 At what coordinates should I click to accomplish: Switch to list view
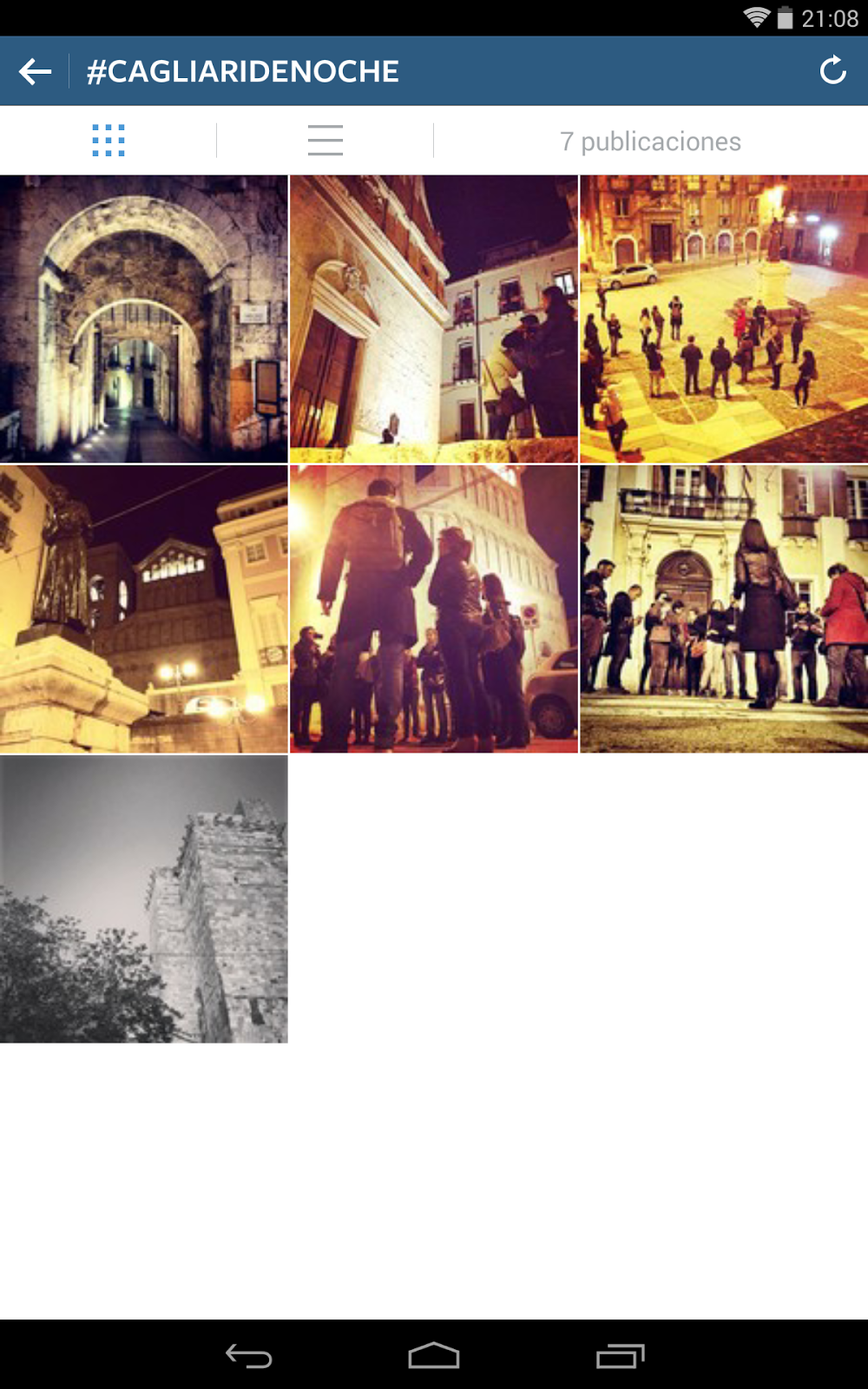click(x=325, y=141)
